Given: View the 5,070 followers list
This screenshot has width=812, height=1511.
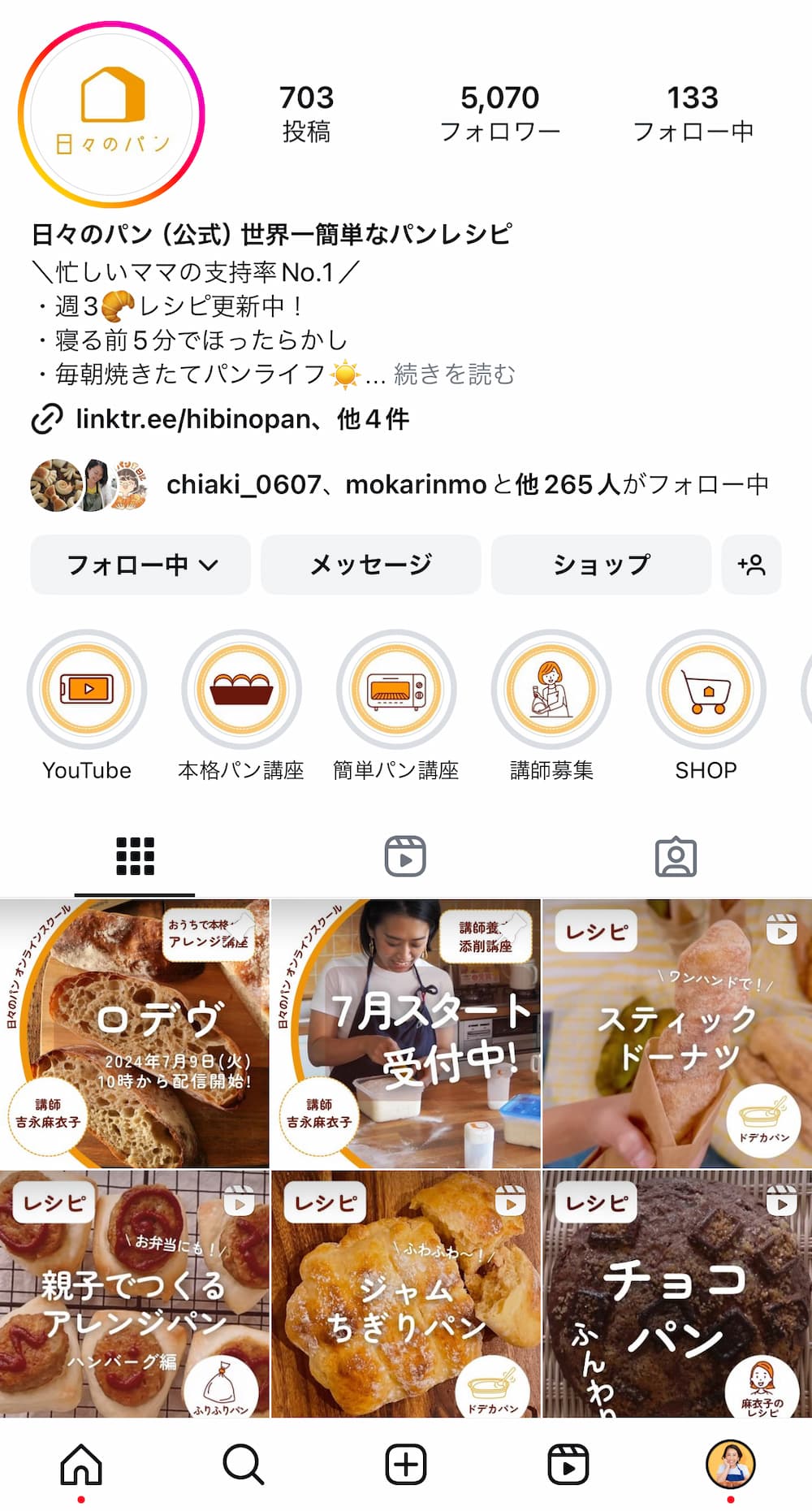Looking at the screenshot, I should tap(499, 114).
